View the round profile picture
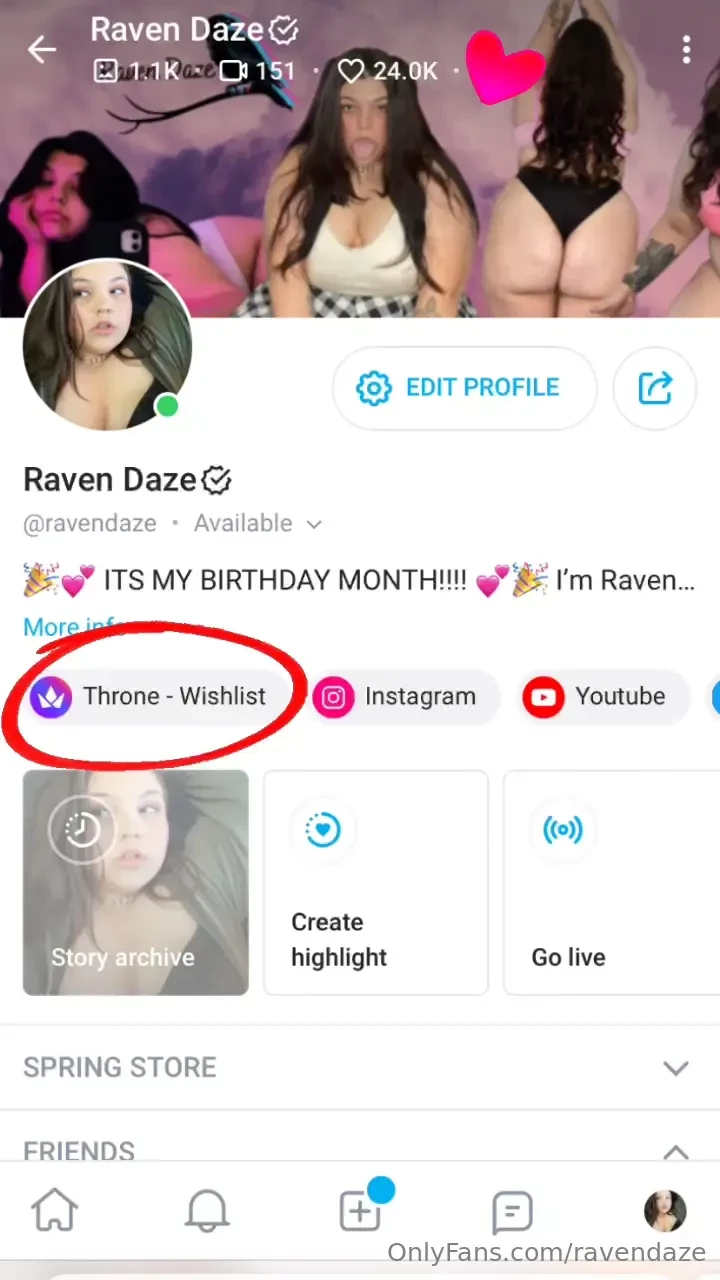 pyautogui.click(x=107, y=345)
